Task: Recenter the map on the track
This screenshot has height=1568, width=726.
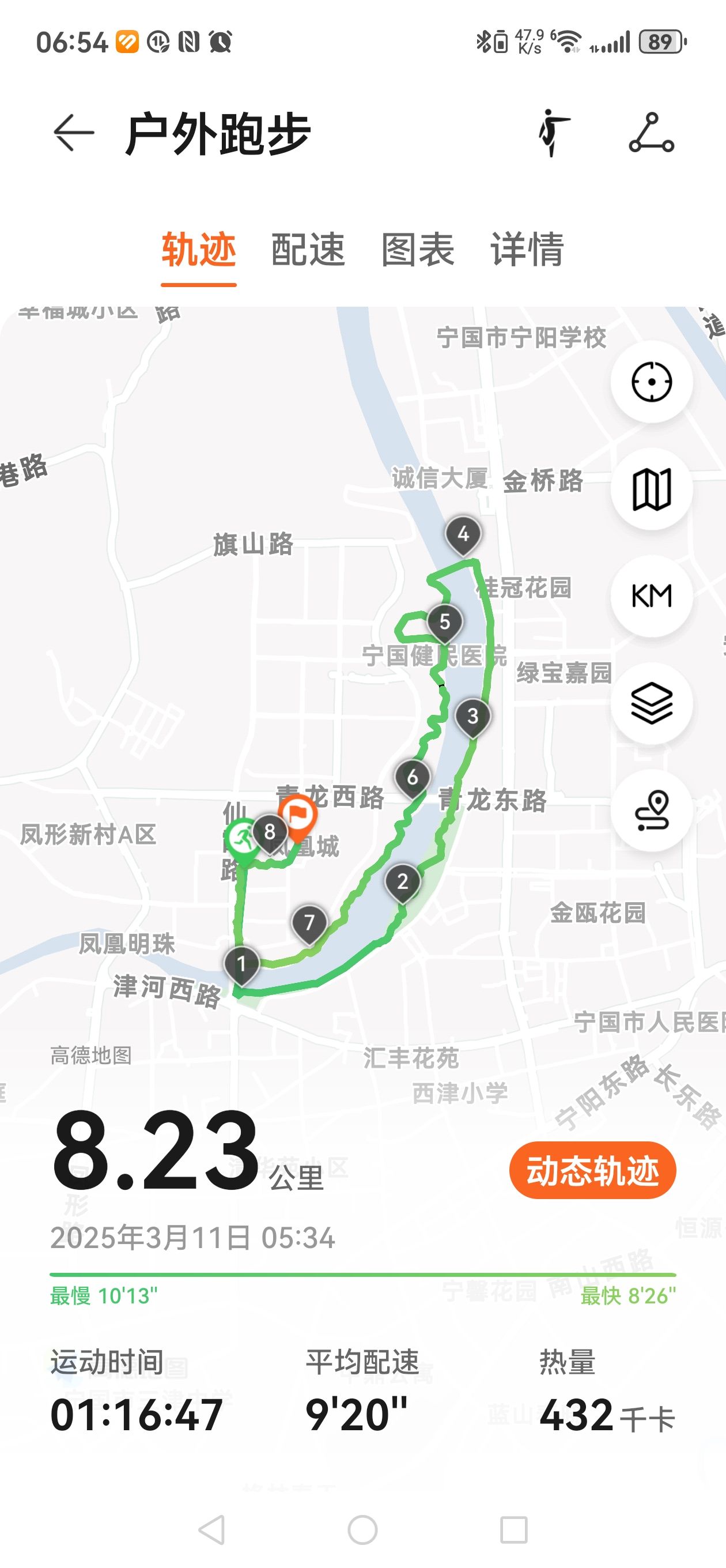Action: tap(652, 382)
